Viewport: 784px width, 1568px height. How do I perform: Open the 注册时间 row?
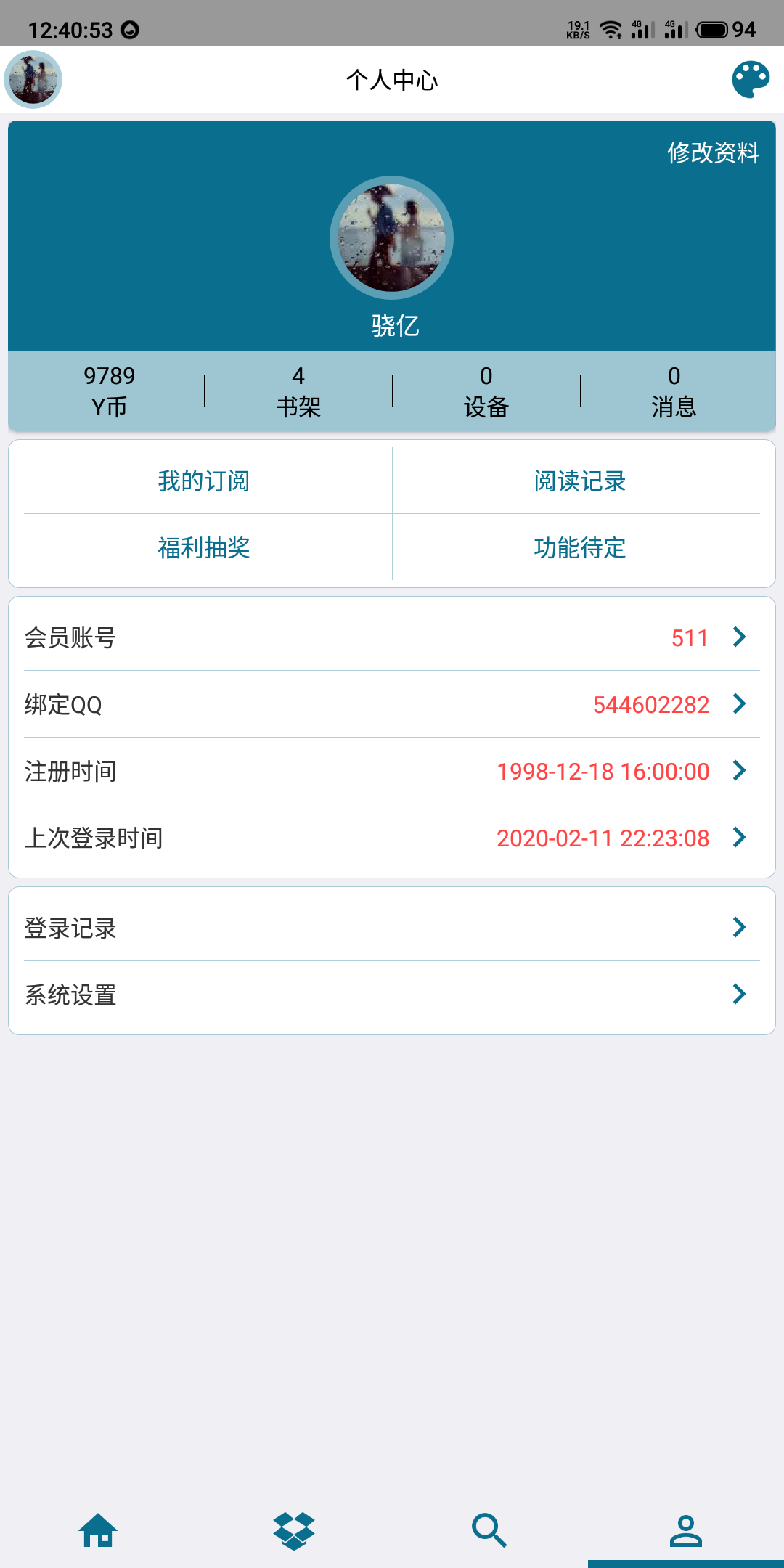392,771
